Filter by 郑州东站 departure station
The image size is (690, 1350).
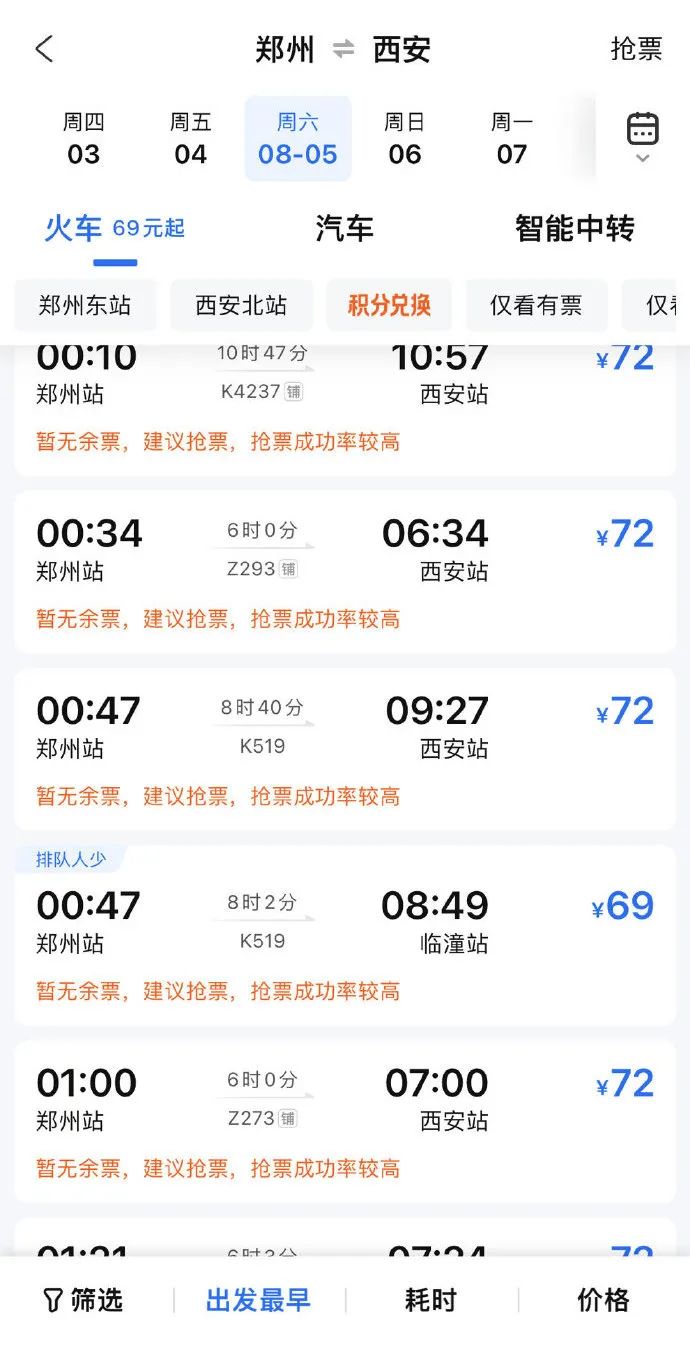point(85,305)
